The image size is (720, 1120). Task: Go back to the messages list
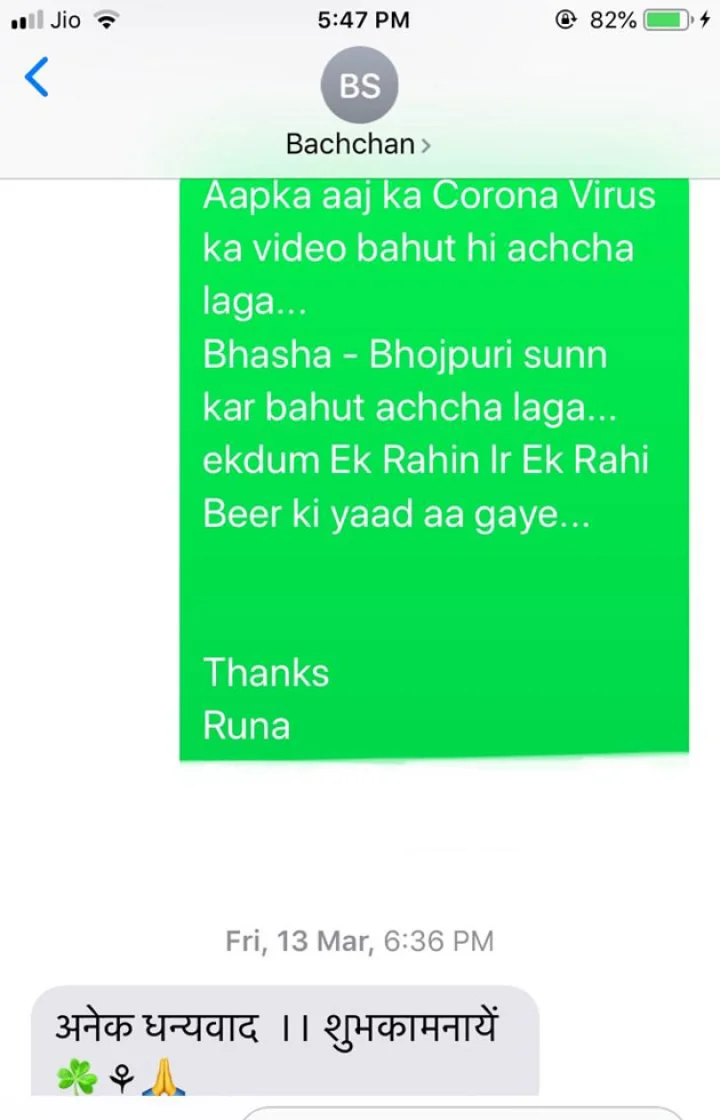pos(37,77)
